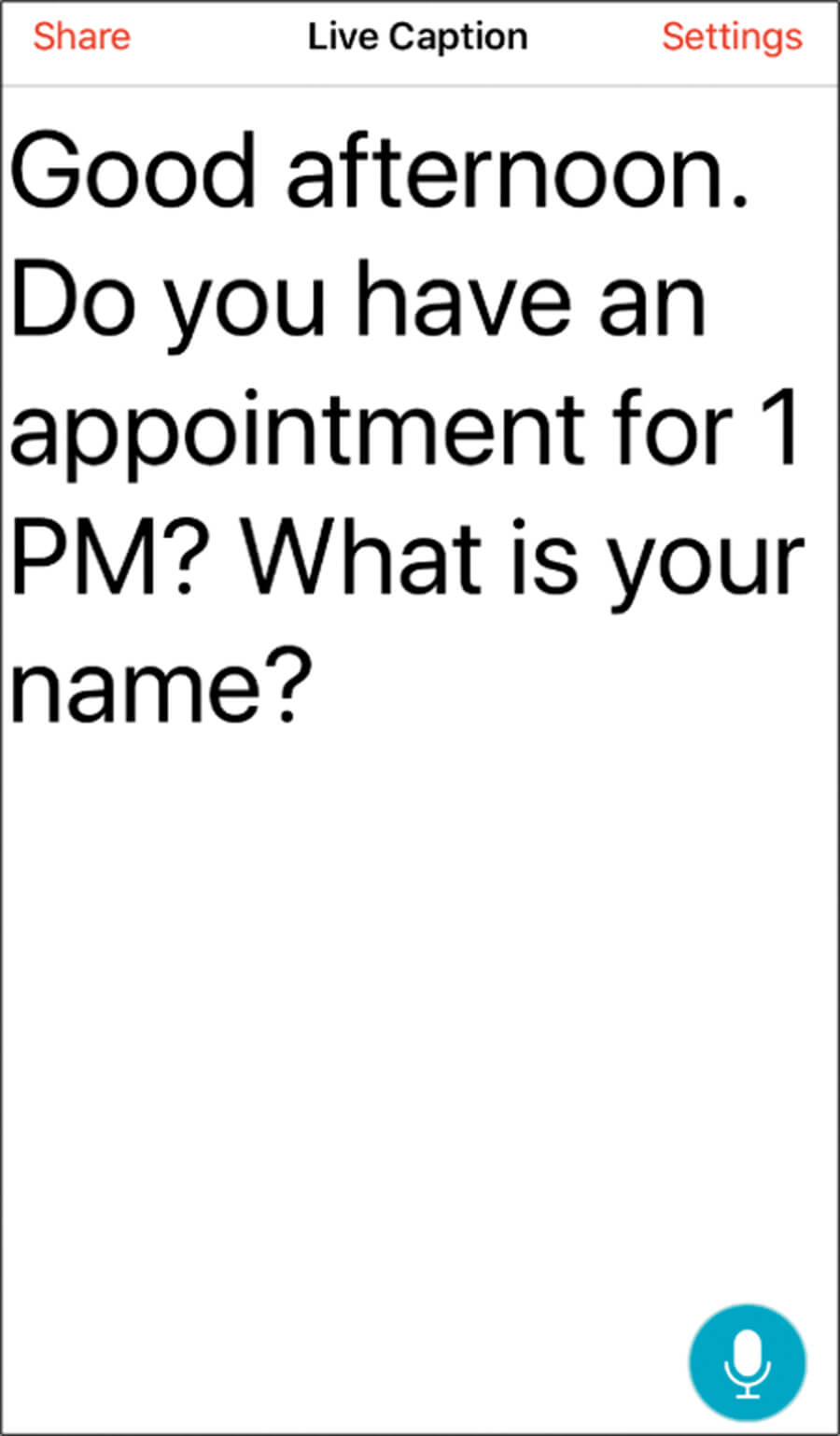840x1436 pixels.
Task: Tap Share in the top bar
Action: [x=81, y=36]
